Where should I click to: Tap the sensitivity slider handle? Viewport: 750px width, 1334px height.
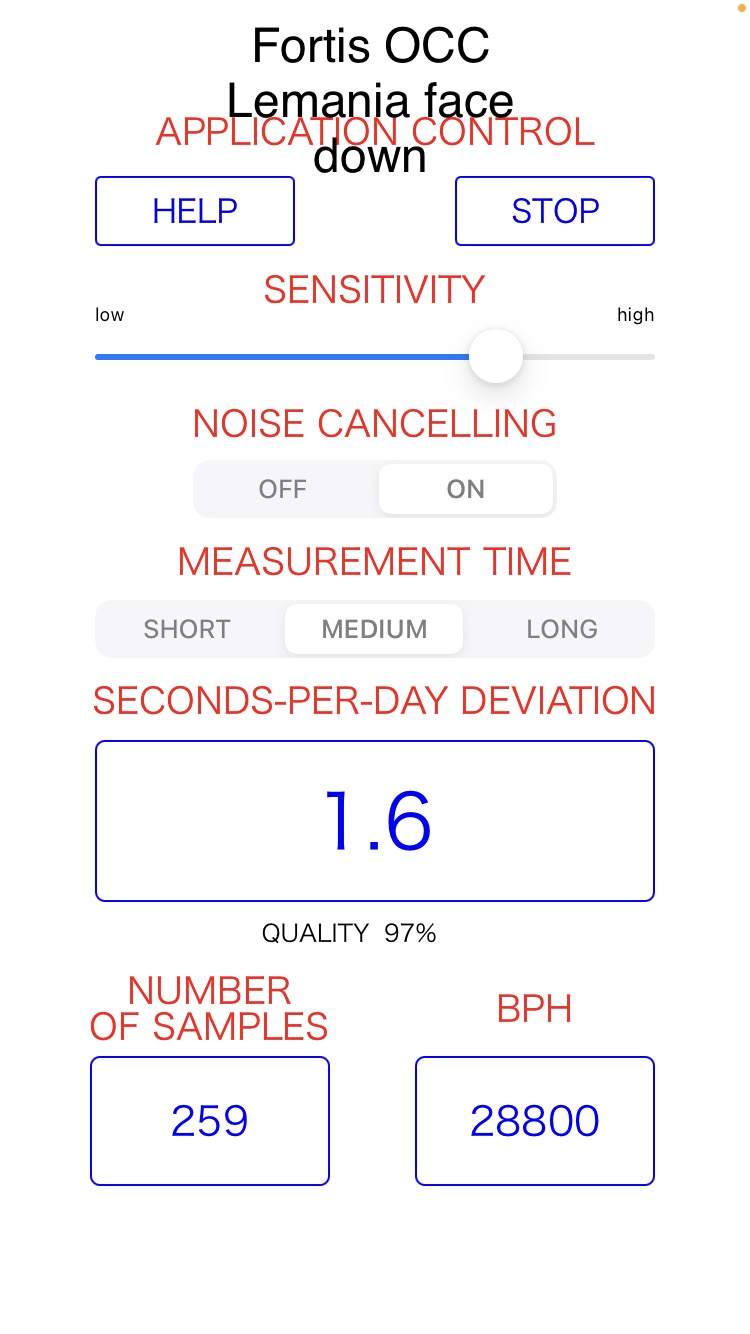tap(496, 356)
